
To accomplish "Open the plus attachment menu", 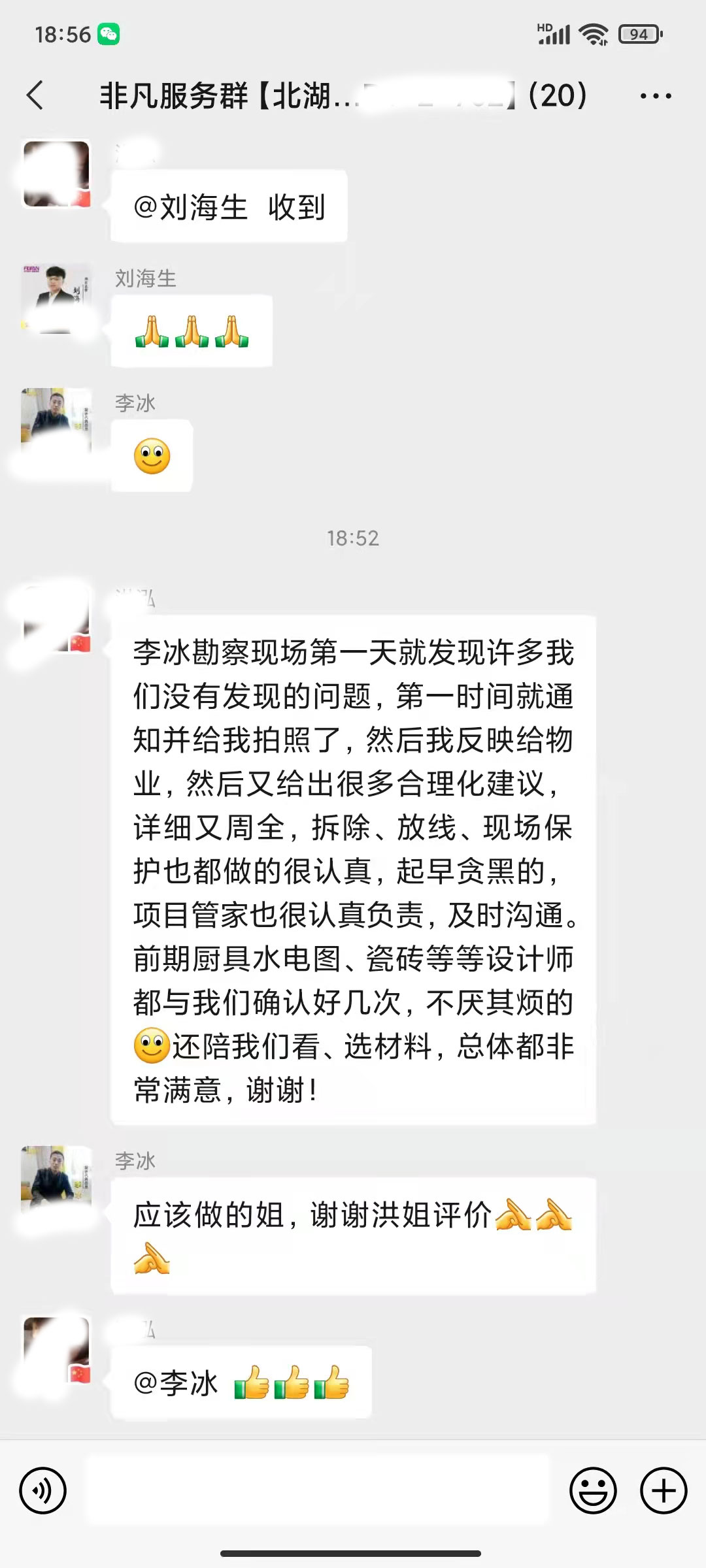I will pyautogui.click(x=664, y=1491).
